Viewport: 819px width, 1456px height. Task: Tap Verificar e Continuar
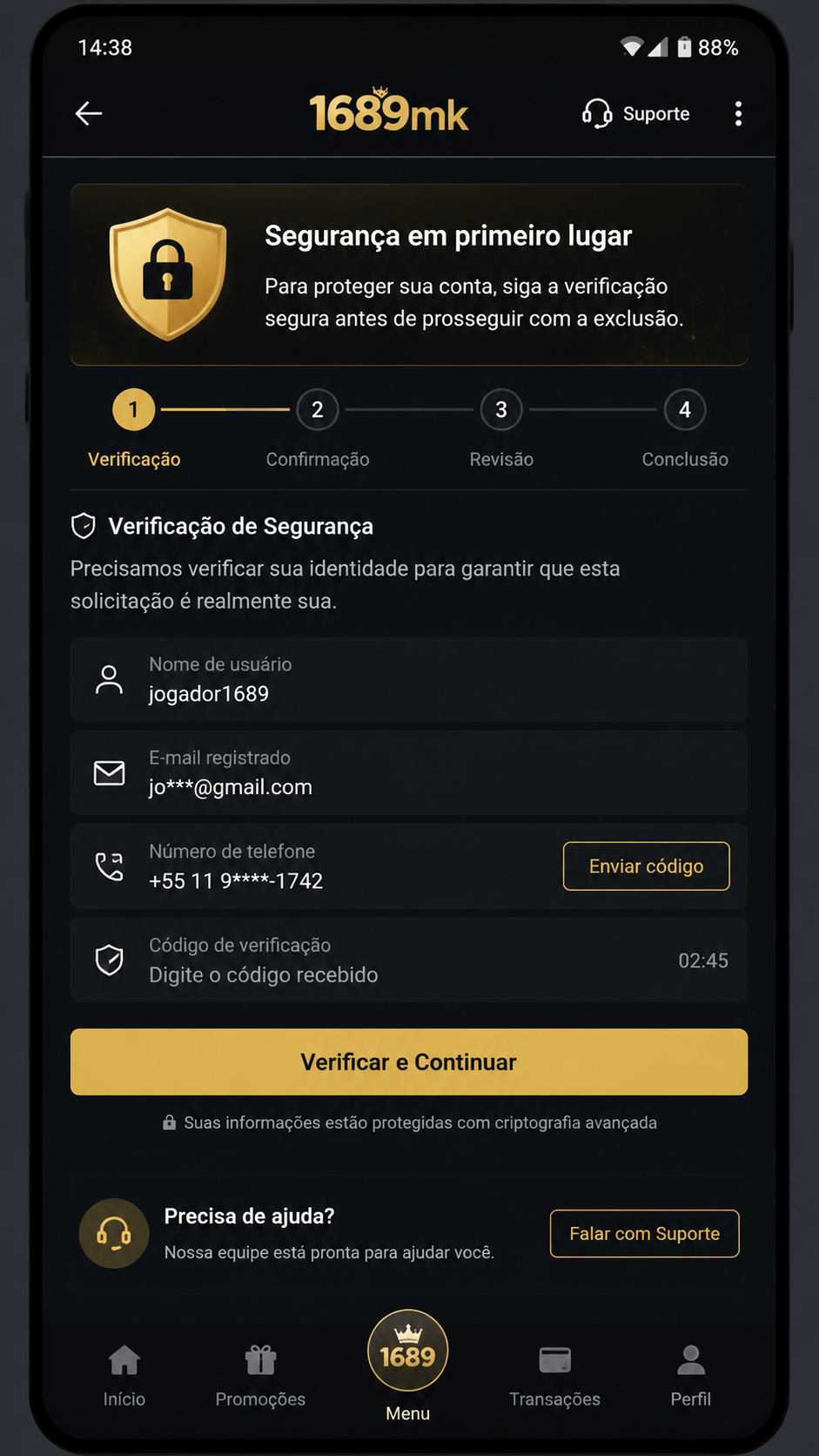(x=409, y=1062)
